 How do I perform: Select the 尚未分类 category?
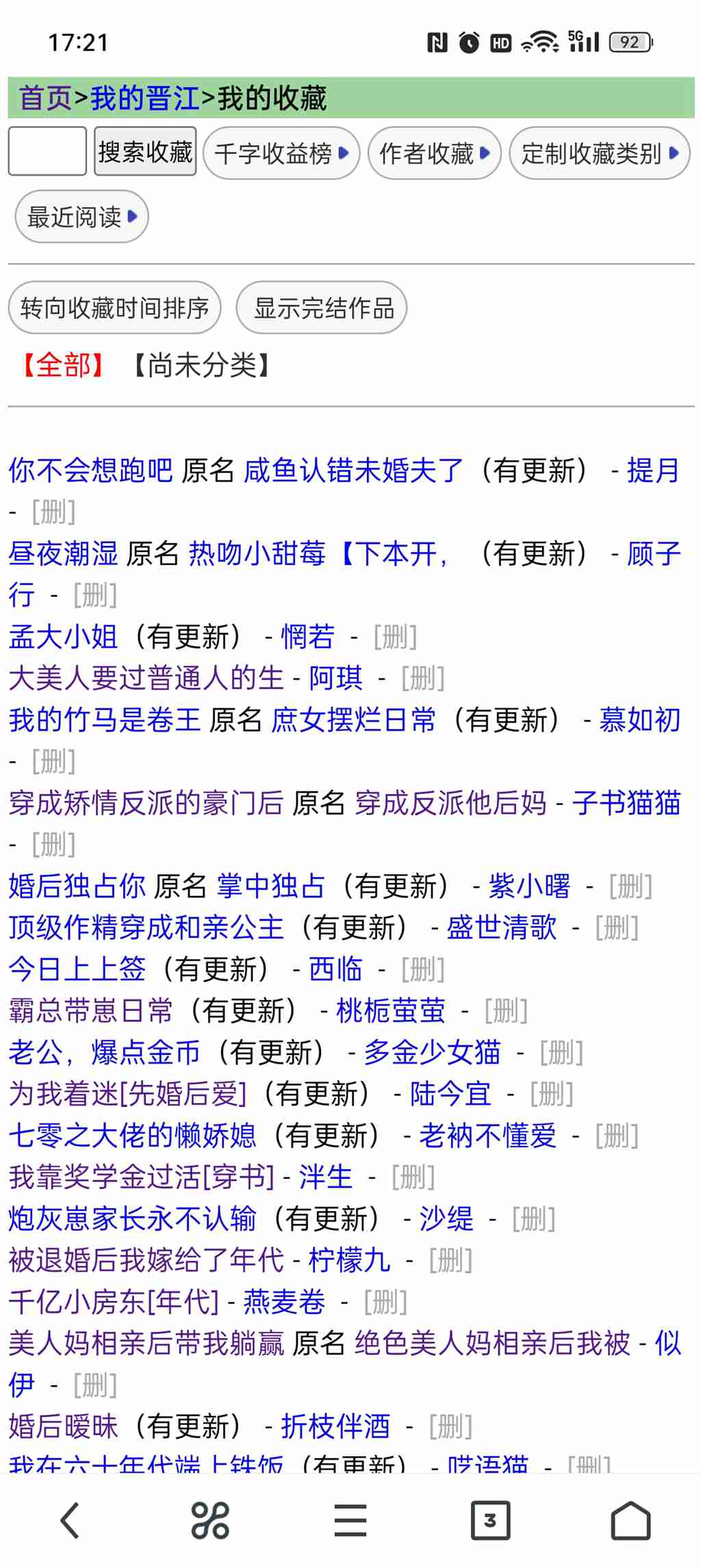click(201, 365)
